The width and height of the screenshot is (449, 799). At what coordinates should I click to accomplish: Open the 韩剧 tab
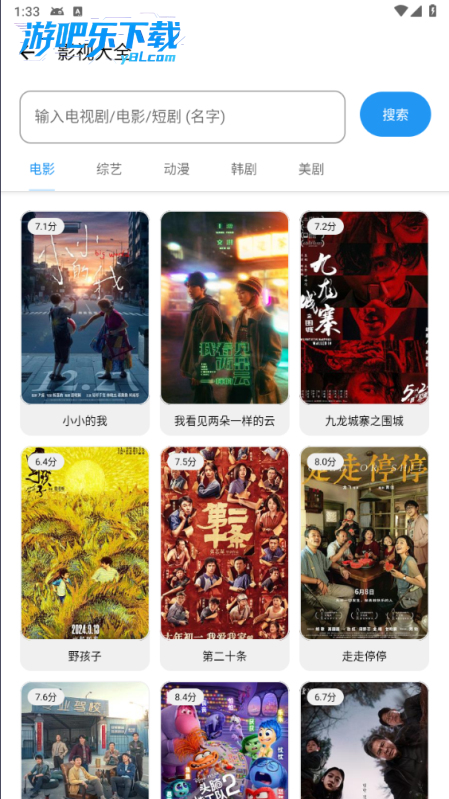[244, 169]
